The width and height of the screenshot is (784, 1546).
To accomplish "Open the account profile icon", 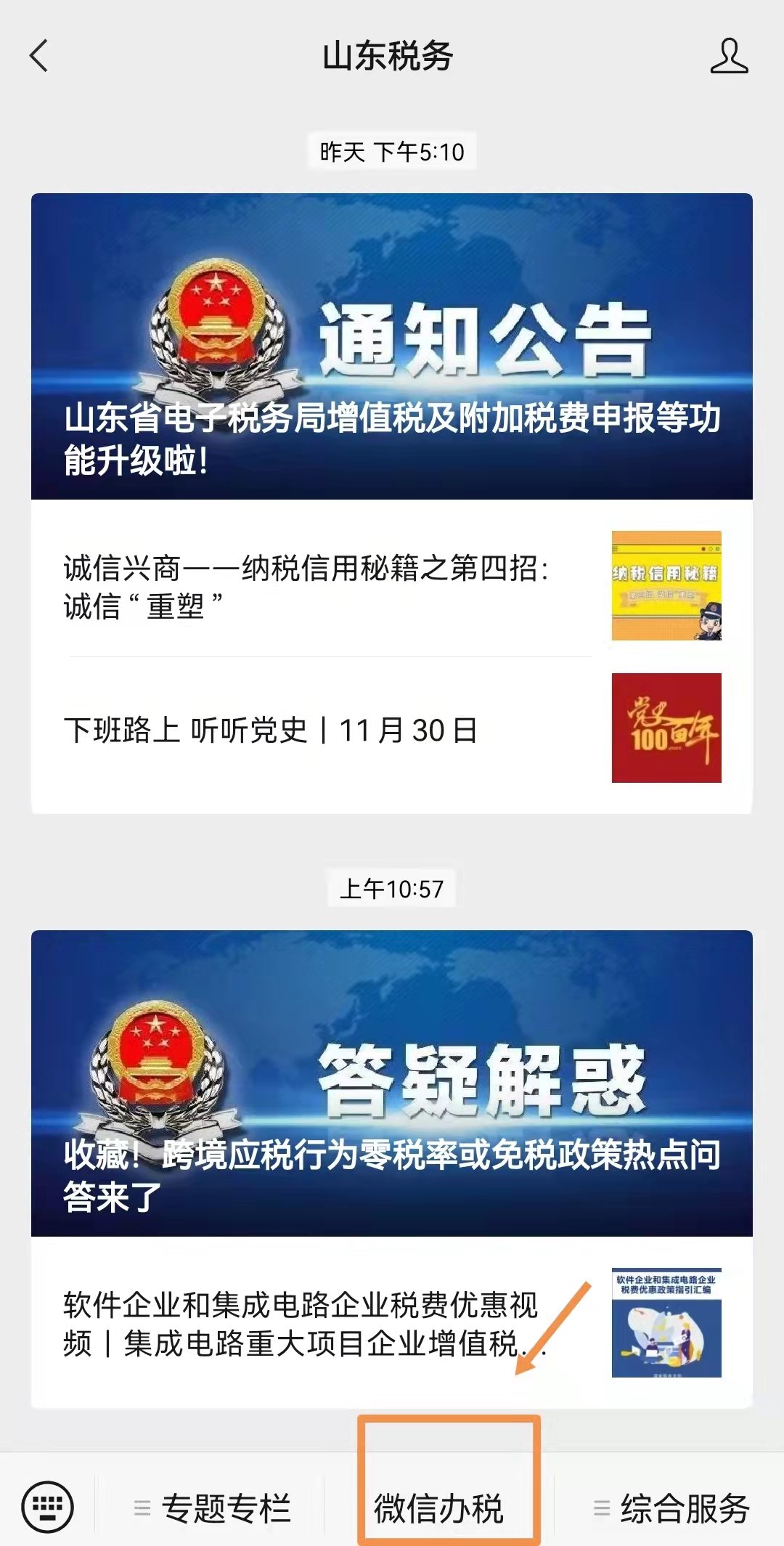I will coord(729,56).
